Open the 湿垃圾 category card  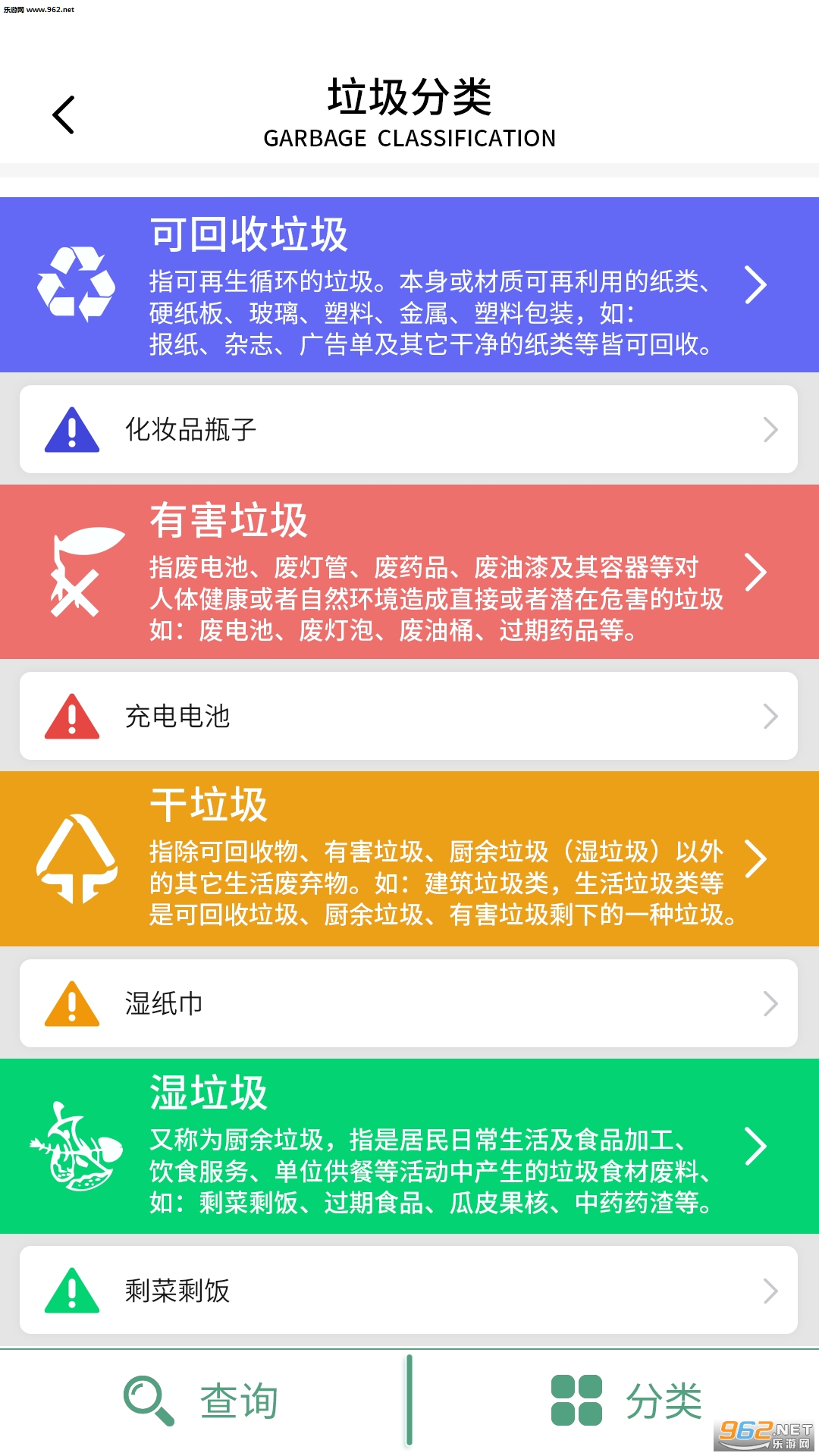409,1145
